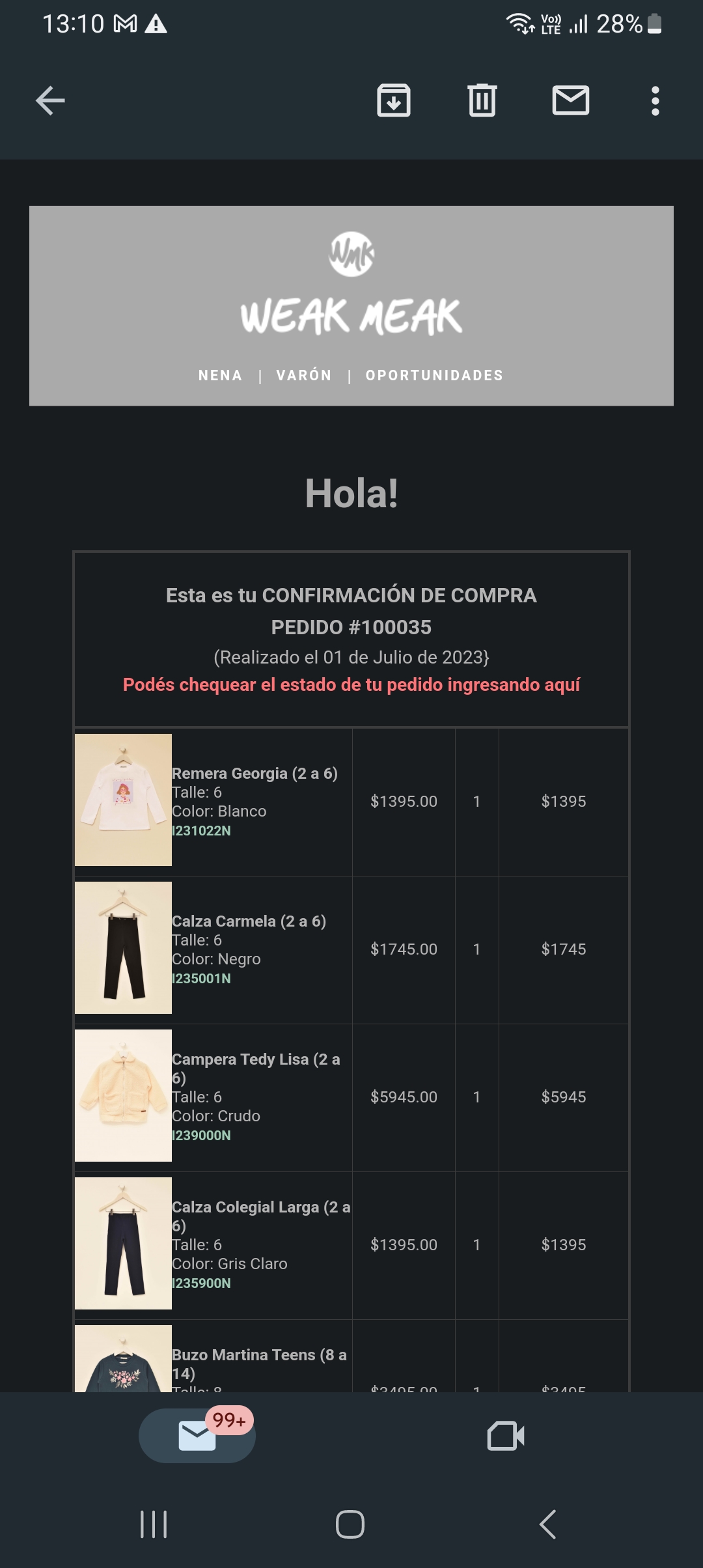
Task: Open the NENA category link
Action: 220,376
